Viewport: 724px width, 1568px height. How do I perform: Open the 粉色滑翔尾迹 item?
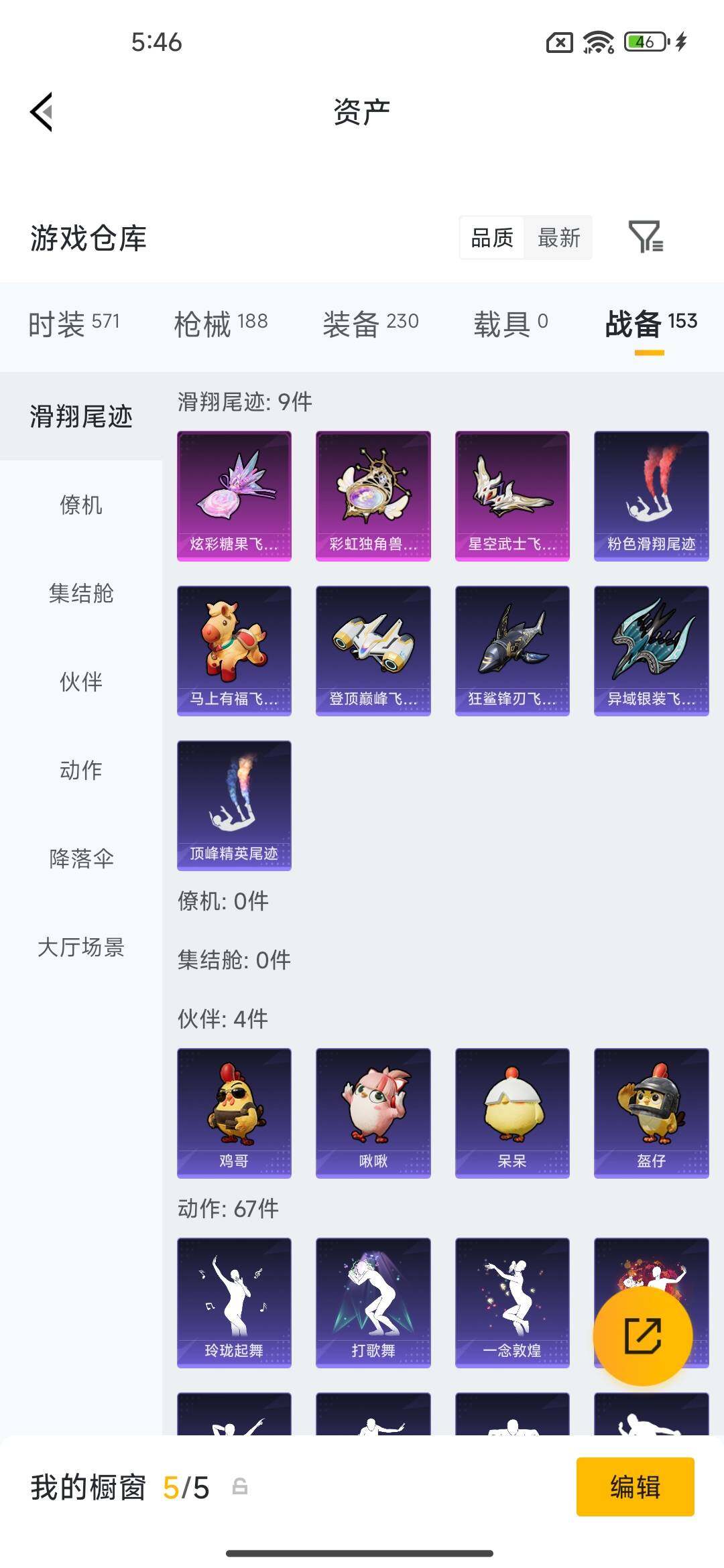tap(651, 495)
